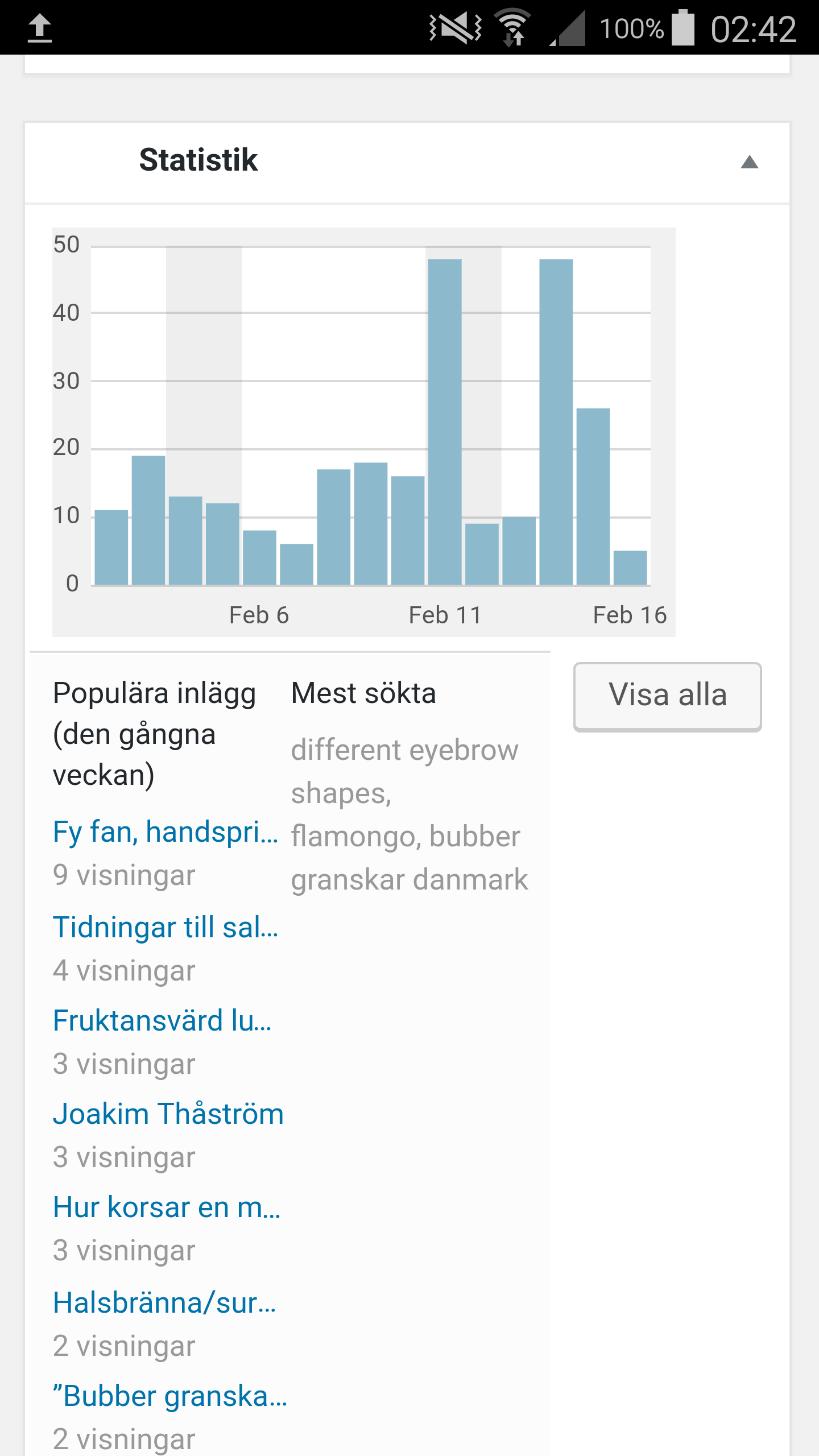The image size is (819, 1456).
Task: View the post 'Hur korsar en m…'
Action: pyautogui.click(x=166, y=1207)
